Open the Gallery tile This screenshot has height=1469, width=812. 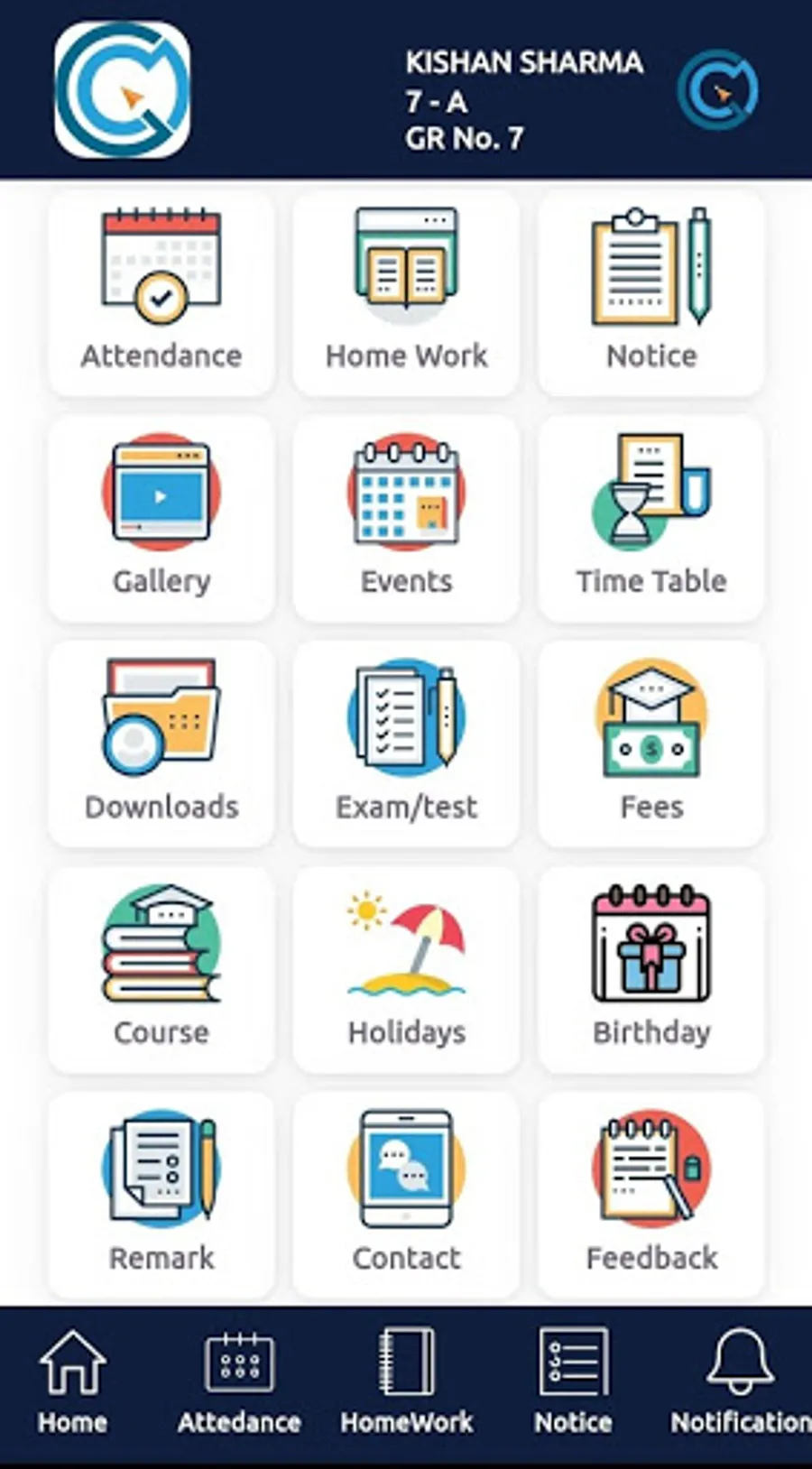click(161, 519)
